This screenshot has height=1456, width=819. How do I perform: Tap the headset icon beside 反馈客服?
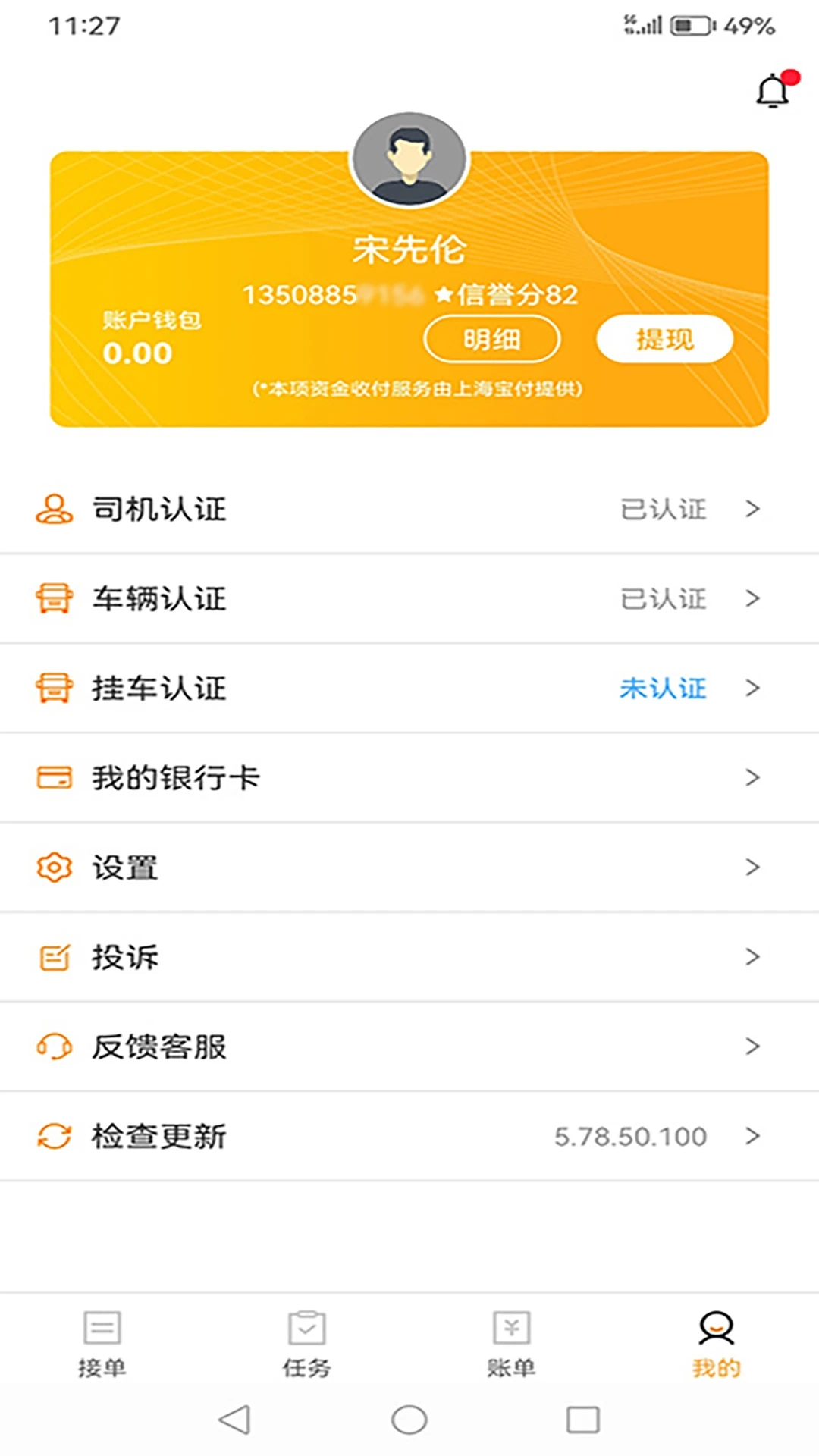tap(53, 1046)
